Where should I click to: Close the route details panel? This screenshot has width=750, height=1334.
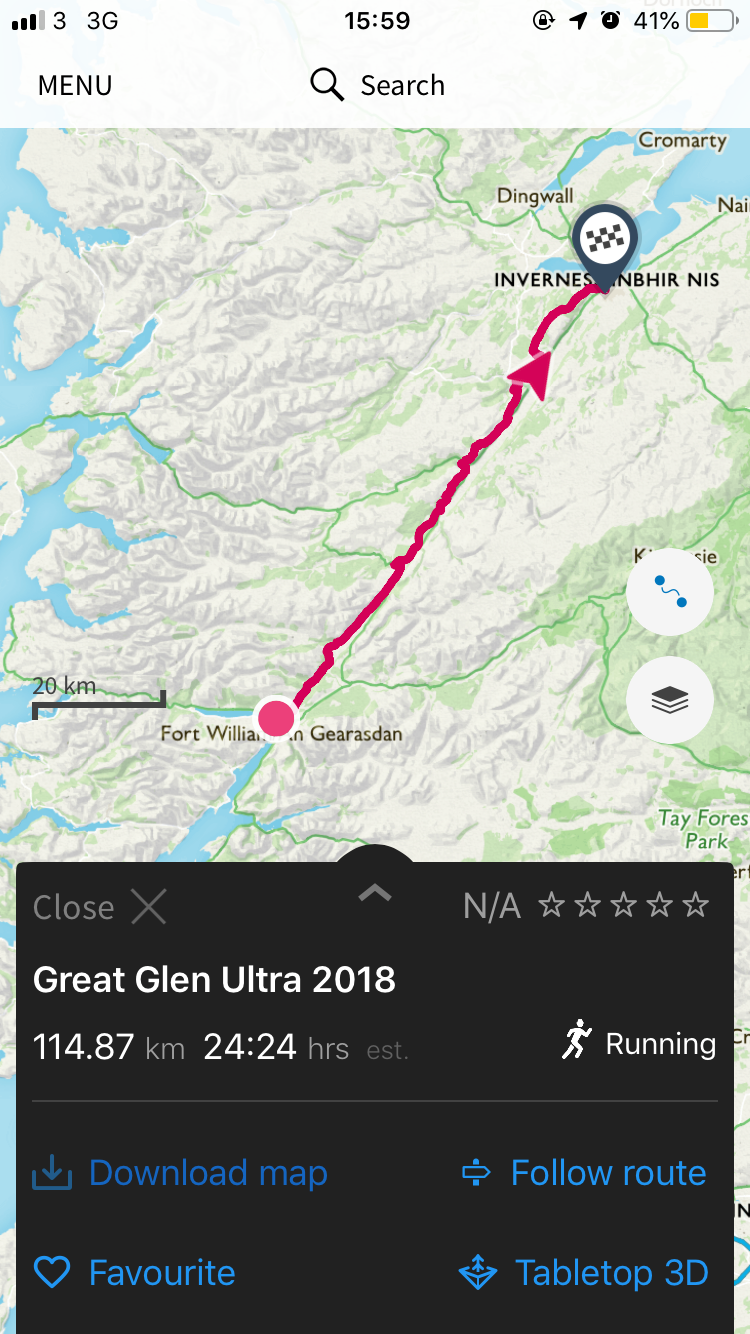pos(99,907)
